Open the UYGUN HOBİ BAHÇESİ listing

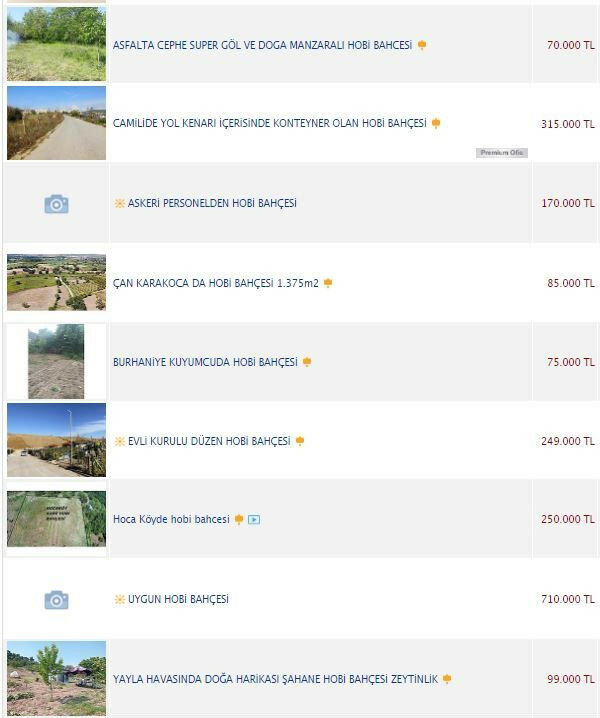(x=178, y=599)
